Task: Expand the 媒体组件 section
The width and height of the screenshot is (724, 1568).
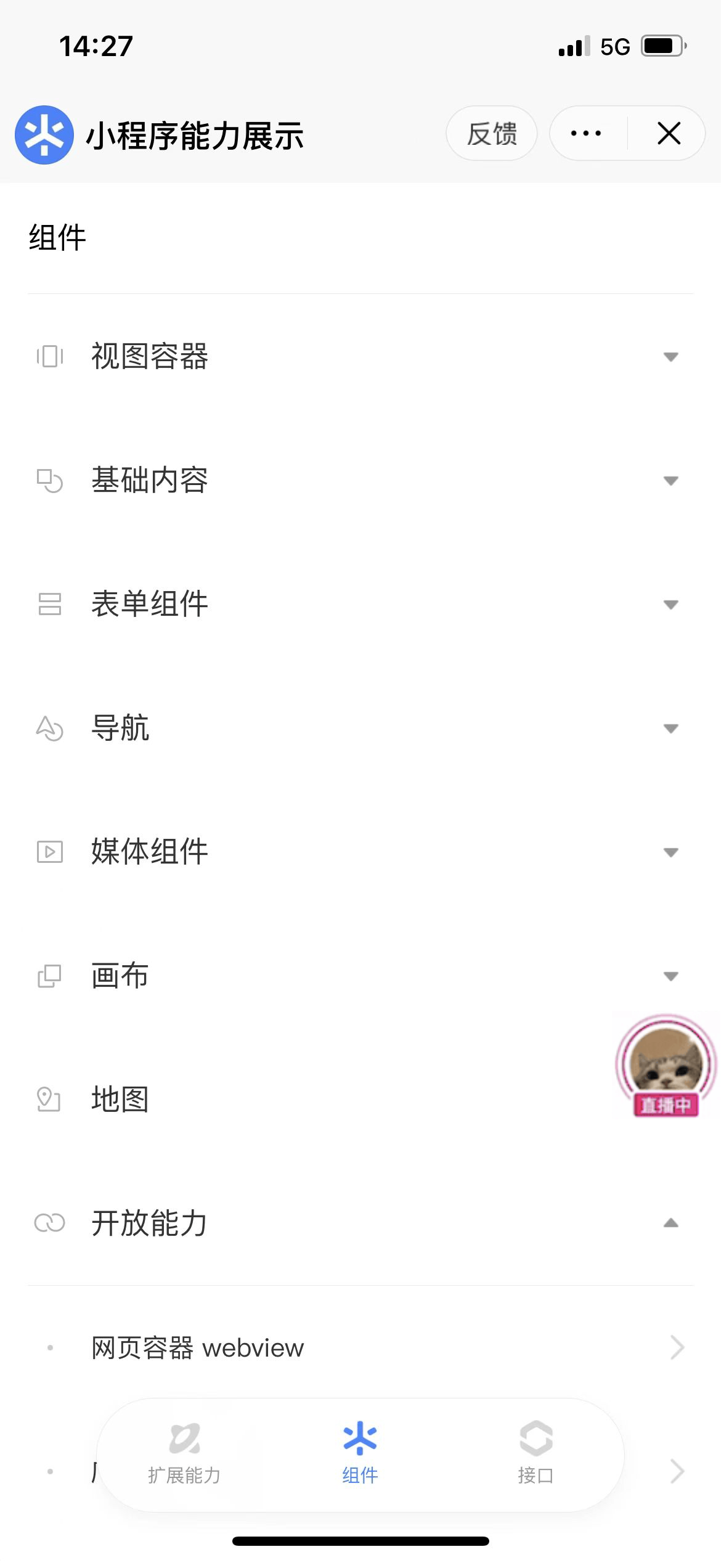Action: tap(360, 852)
